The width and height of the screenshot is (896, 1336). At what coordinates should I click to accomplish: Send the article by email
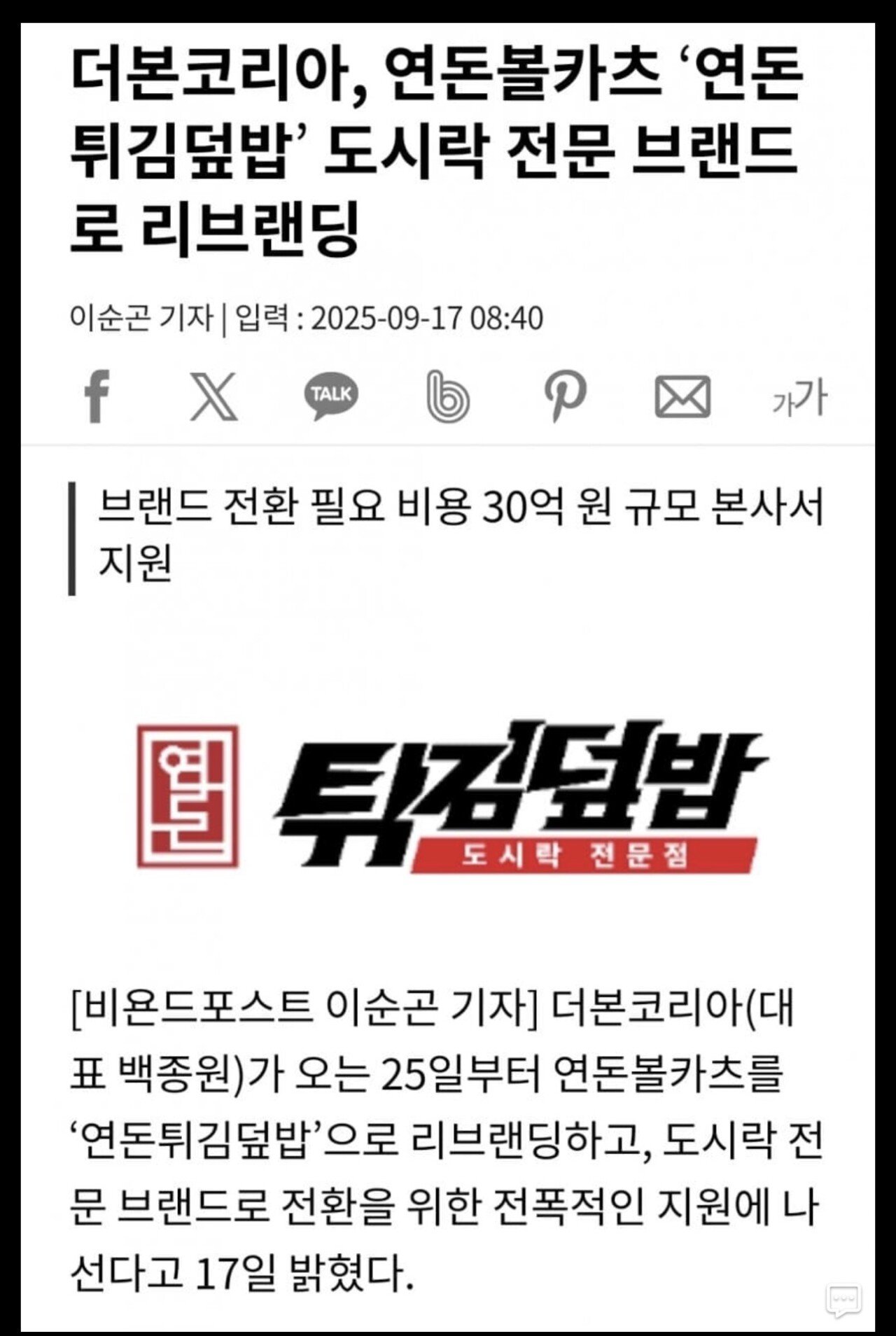click(682, 397)
